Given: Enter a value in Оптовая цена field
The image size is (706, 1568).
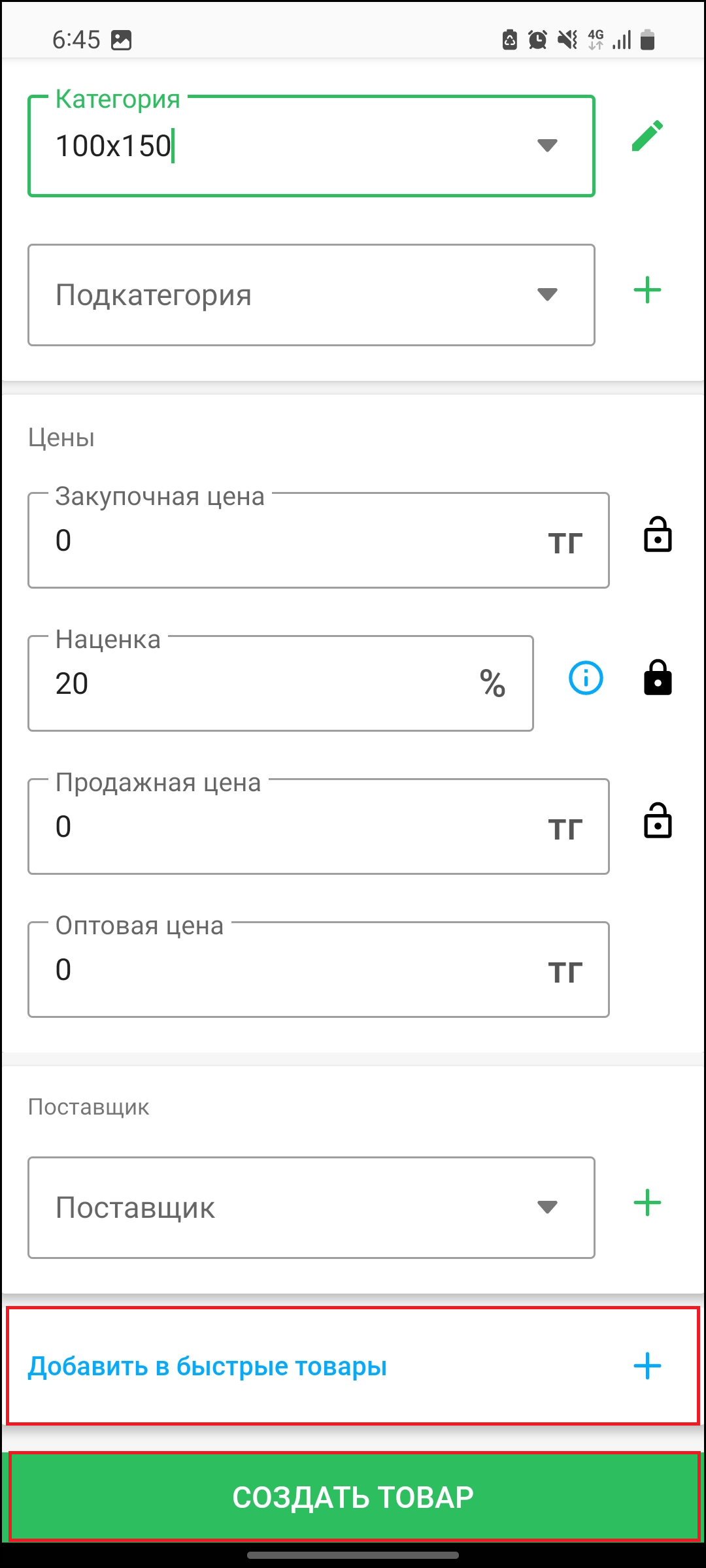Looking at the screenshot, I should pos(318,970).
